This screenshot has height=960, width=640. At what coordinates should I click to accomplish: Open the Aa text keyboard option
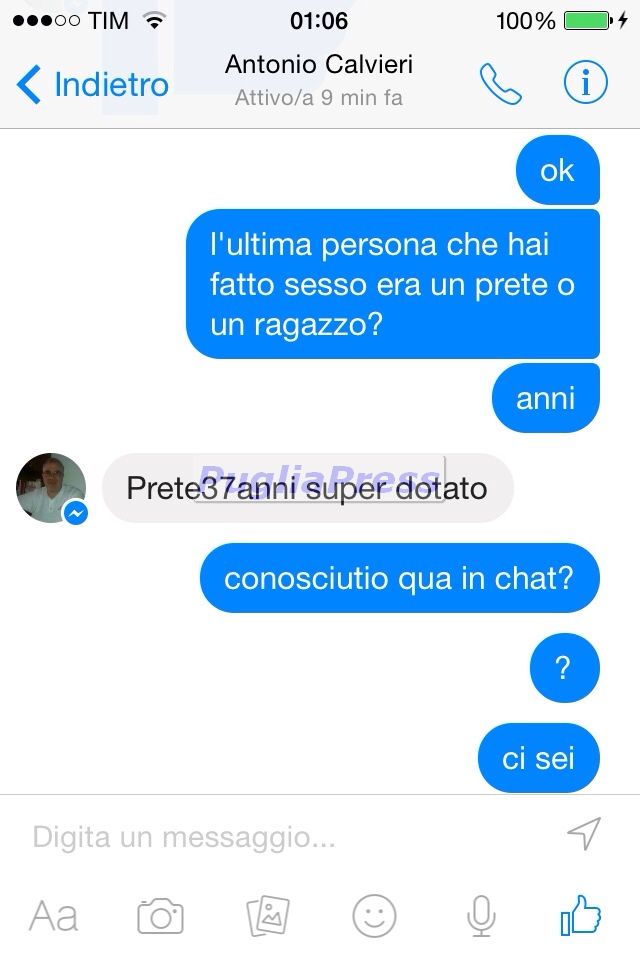[54, 915]
